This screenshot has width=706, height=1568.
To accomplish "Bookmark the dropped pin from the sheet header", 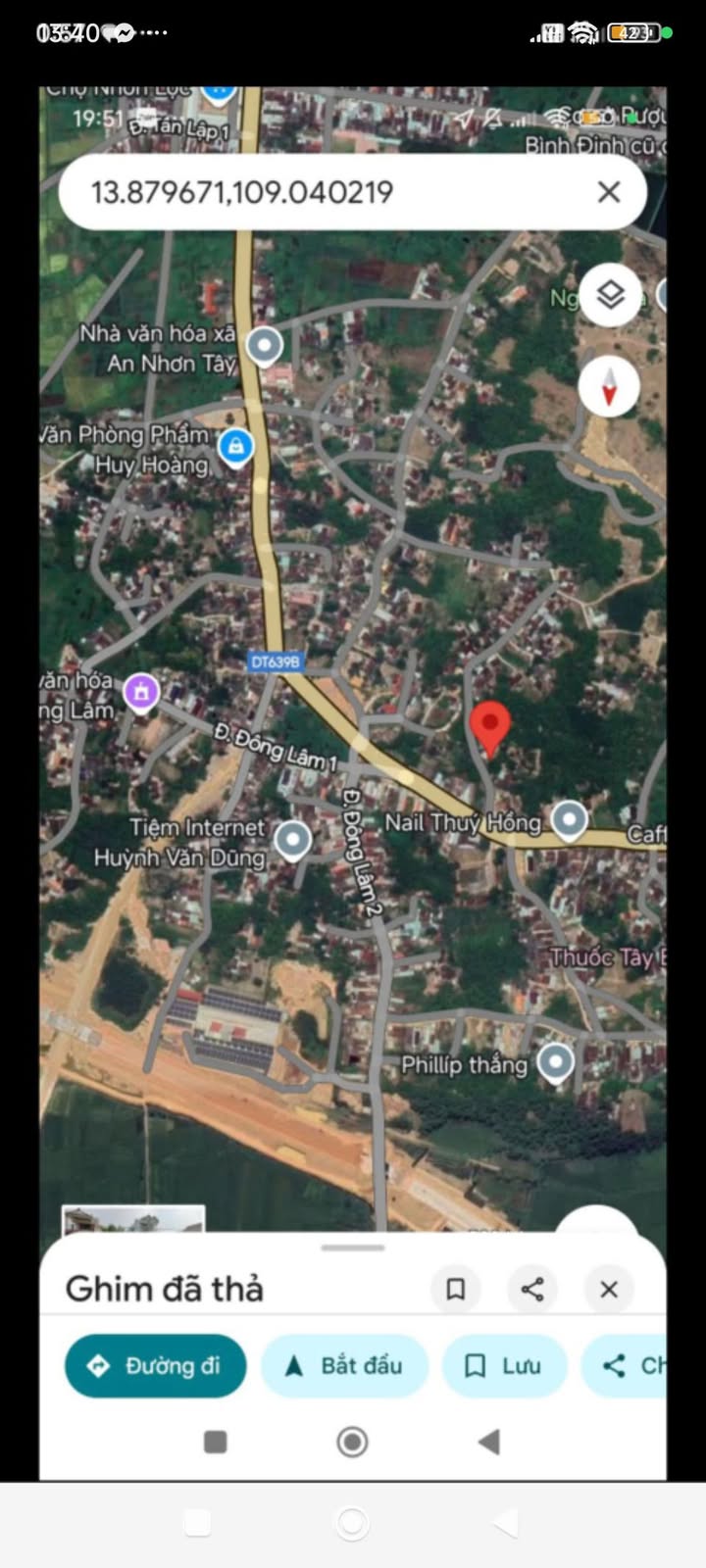I will pyautogui.click(x=455, y=1289).
